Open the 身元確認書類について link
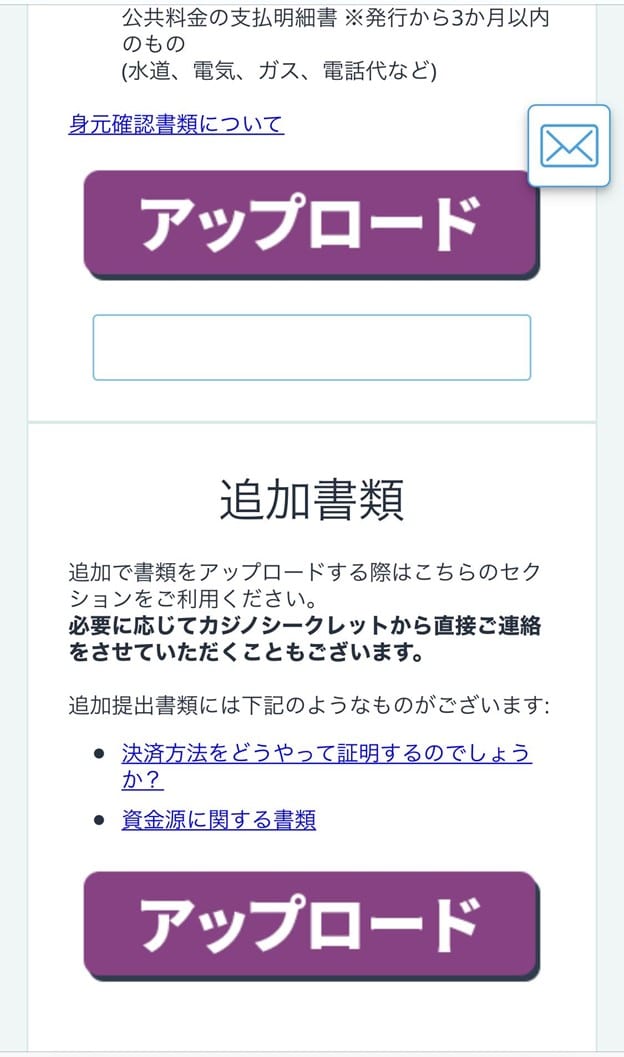 [176, 125]
